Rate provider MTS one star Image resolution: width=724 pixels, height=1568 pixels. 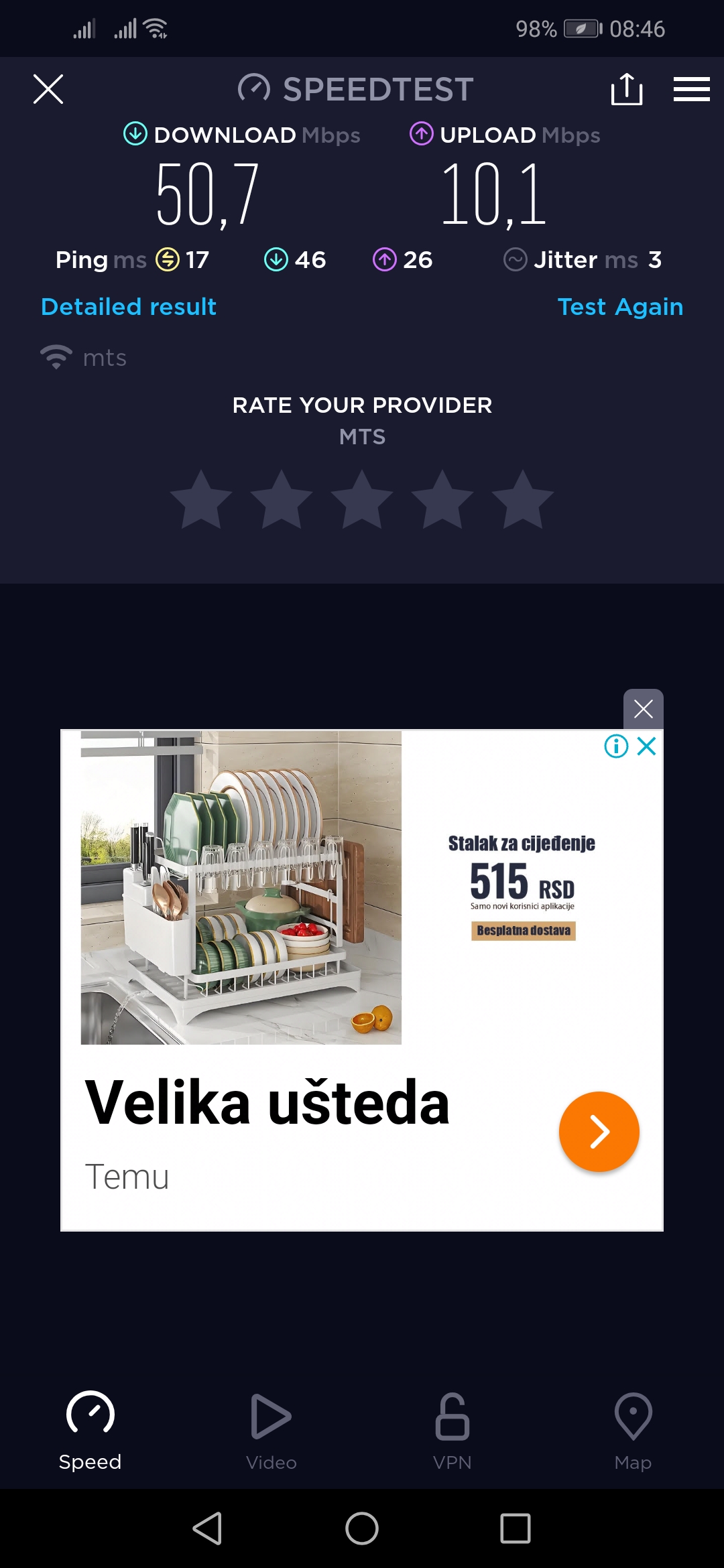coord(201,500)
